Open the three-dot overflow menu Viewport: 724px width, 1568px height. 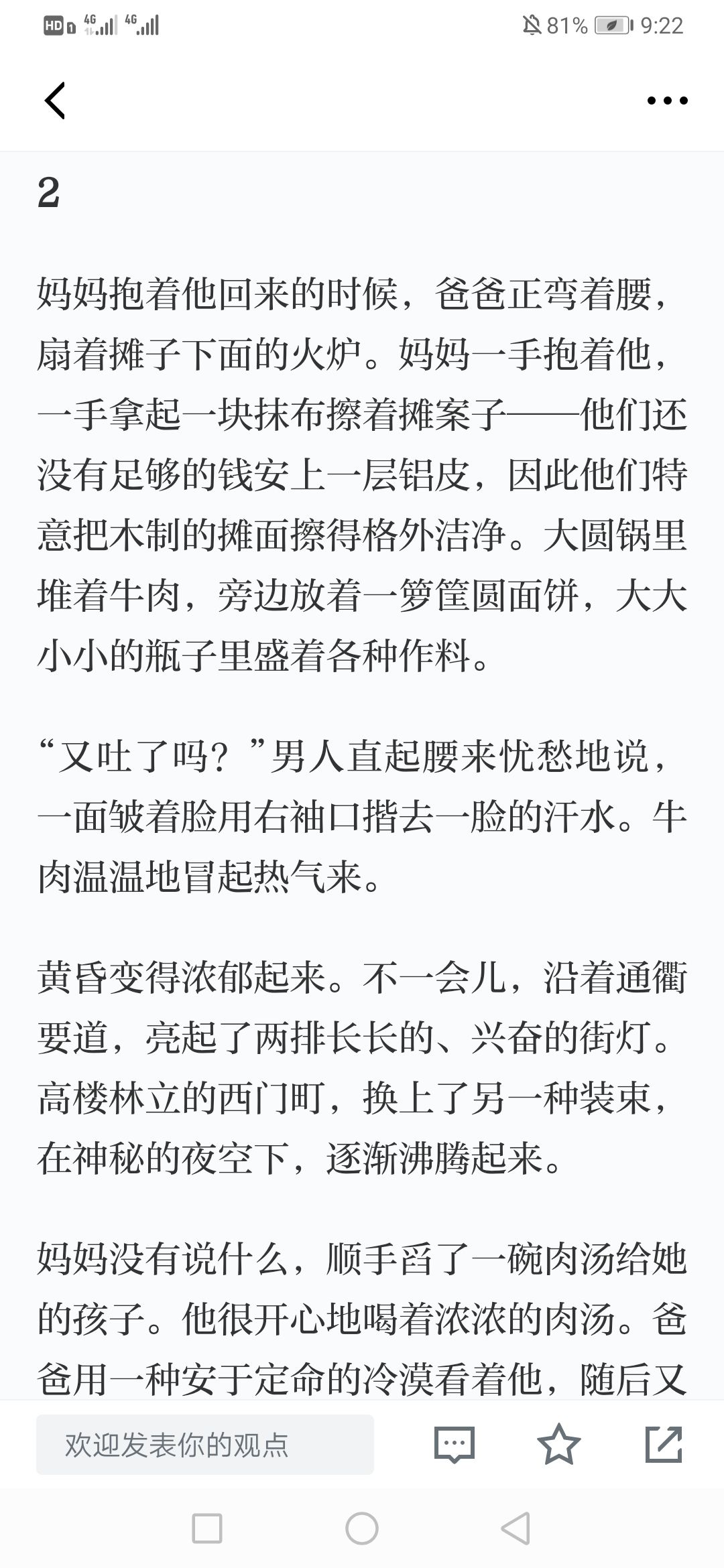667,101
